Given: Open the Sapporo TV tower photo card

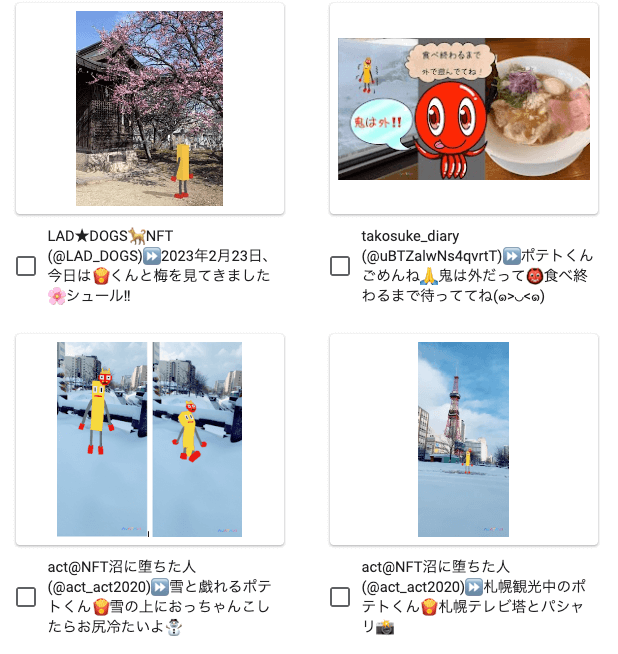Looking at the screenshot, I should tap(464, 439).
